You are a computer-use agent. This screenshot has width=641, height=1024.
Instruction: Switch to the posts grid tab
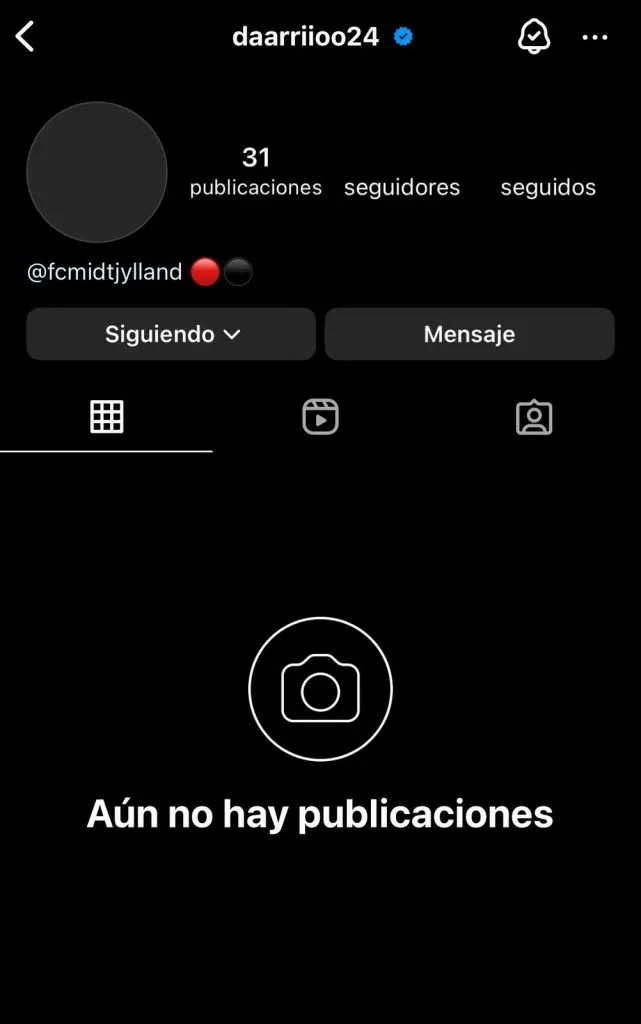pyautogui.click(x=107, y=417)
